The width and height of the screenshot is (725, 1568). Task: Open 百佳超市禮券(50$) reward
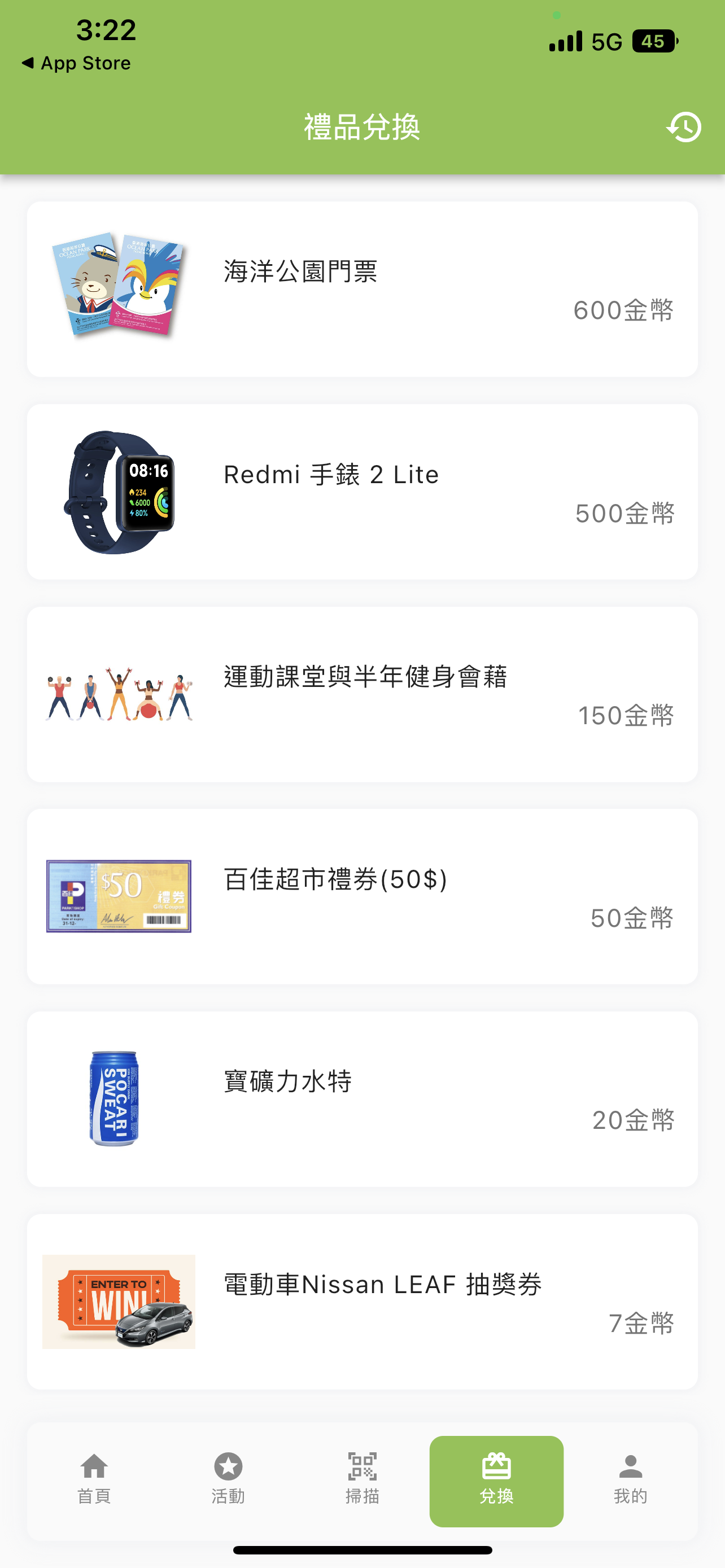point(362,896)
